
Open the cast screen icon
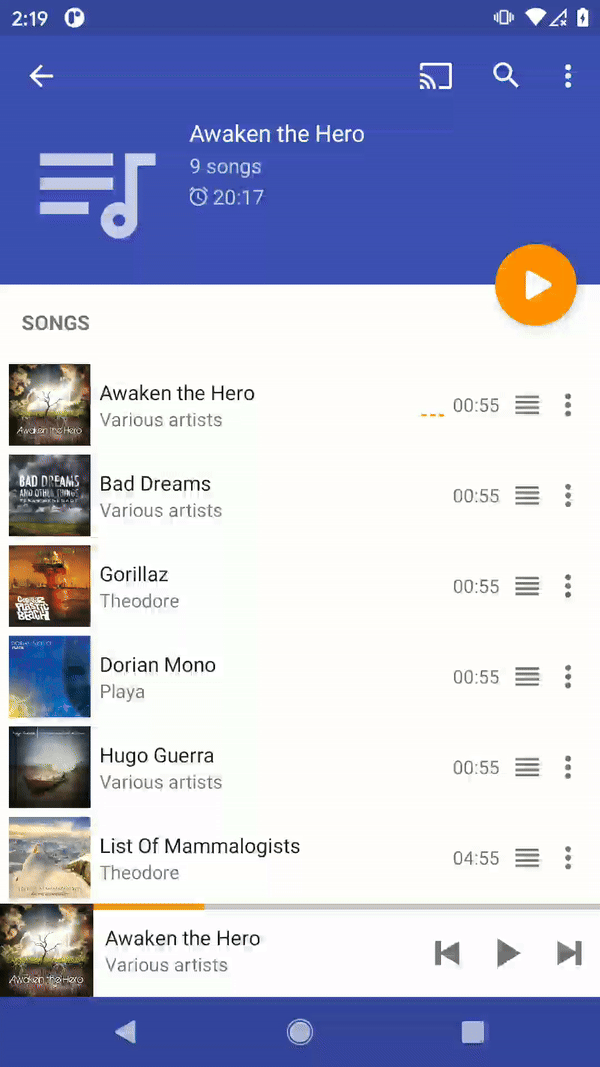(435, 76)
